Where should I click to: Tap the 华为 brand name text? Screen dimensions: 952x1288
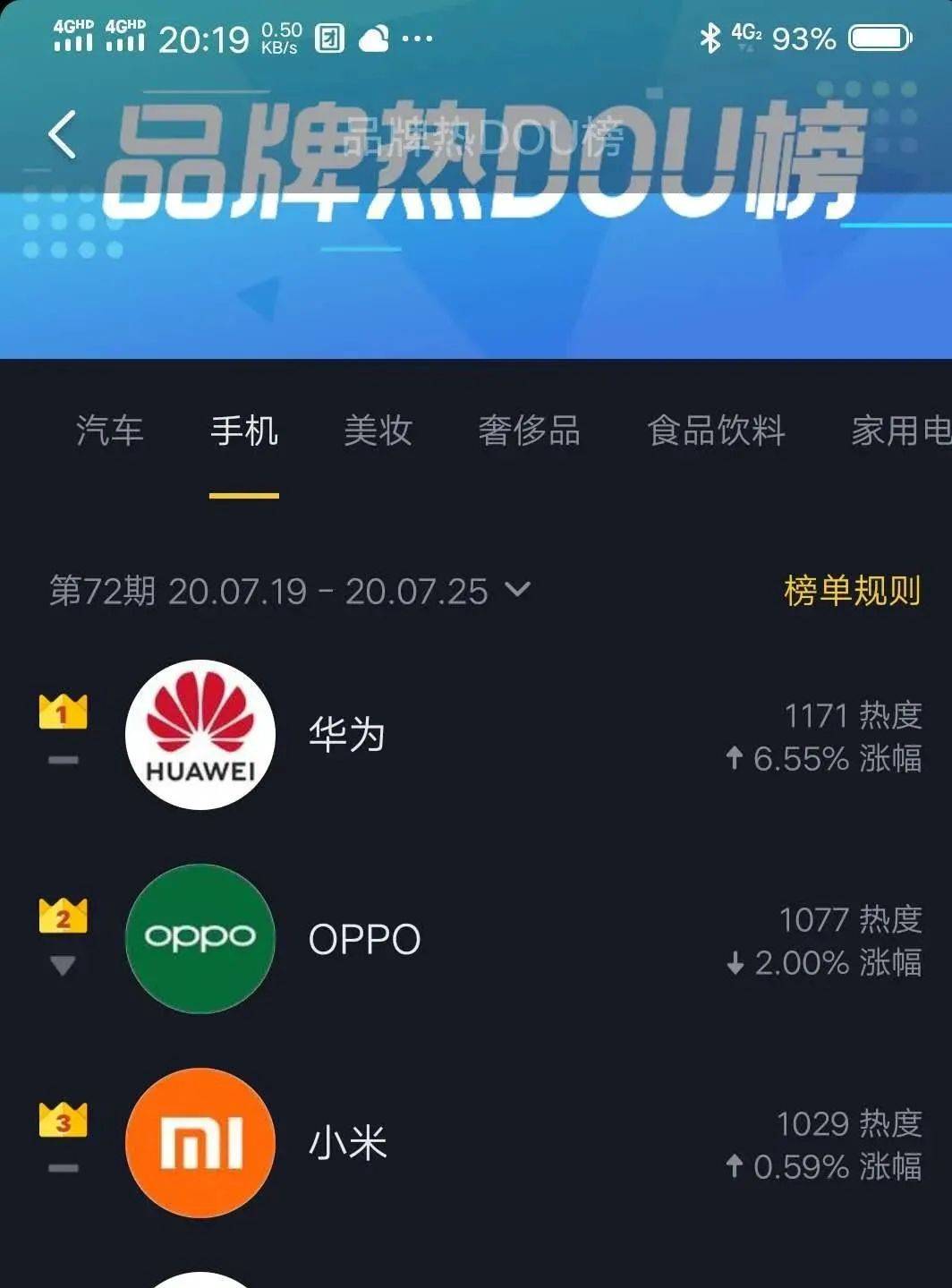[349, 738]
